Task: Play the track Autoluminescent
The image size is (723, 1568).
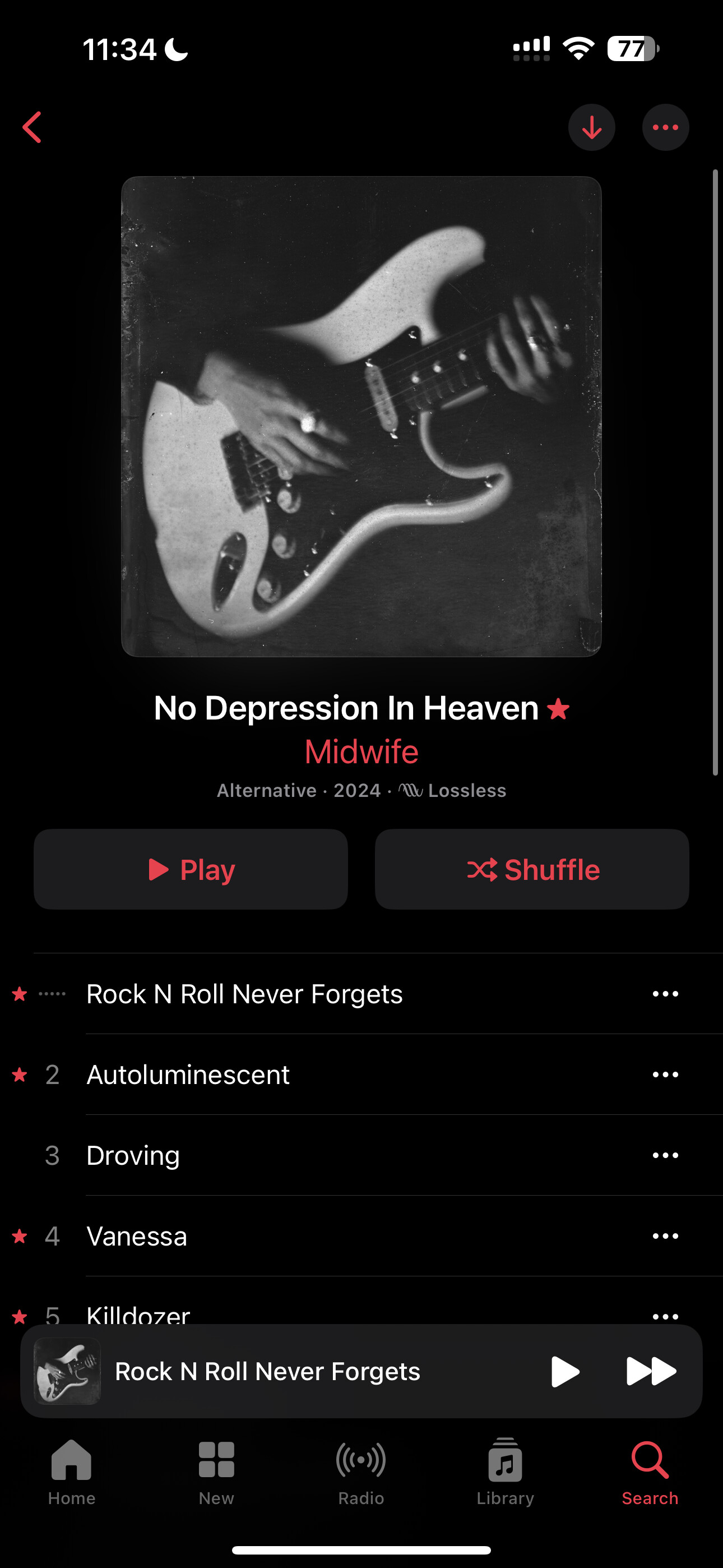Action: click(x=188, y=1075)
